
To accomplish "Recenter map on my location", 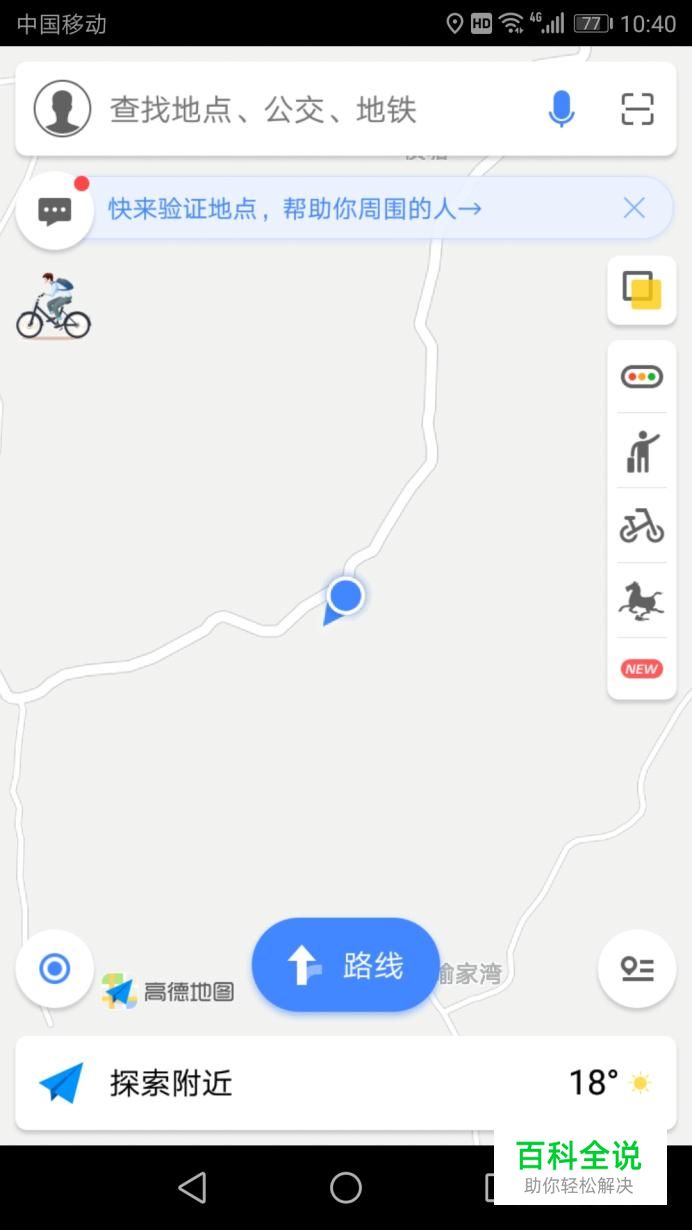I will (54, 968).
